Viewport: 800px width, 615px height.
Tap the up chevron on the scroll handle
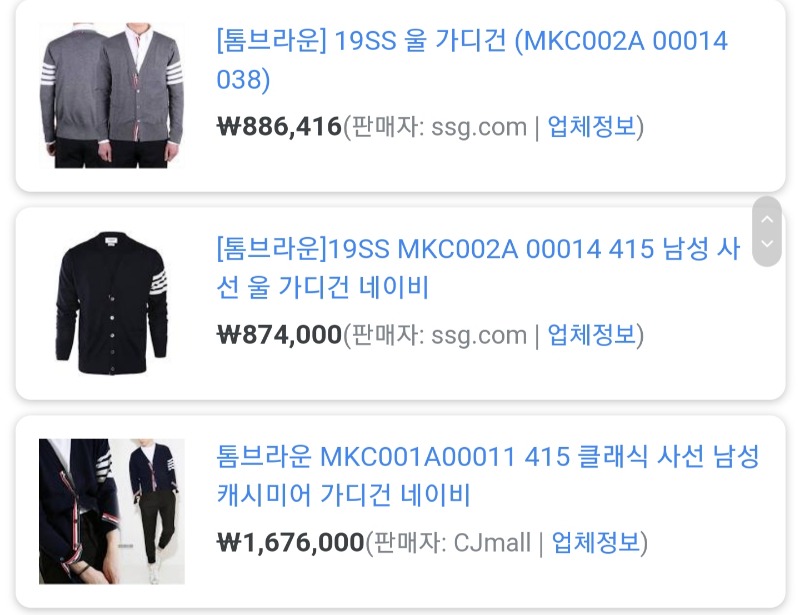[767, 219]
